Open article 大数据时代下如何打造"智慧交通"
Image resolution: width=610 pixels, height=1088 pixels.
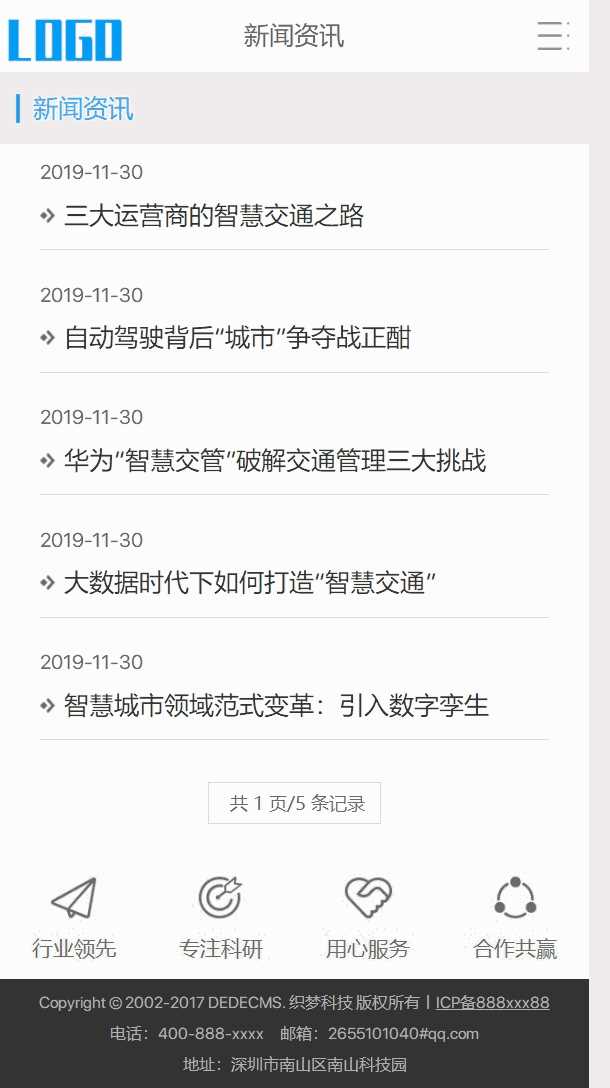250,583
